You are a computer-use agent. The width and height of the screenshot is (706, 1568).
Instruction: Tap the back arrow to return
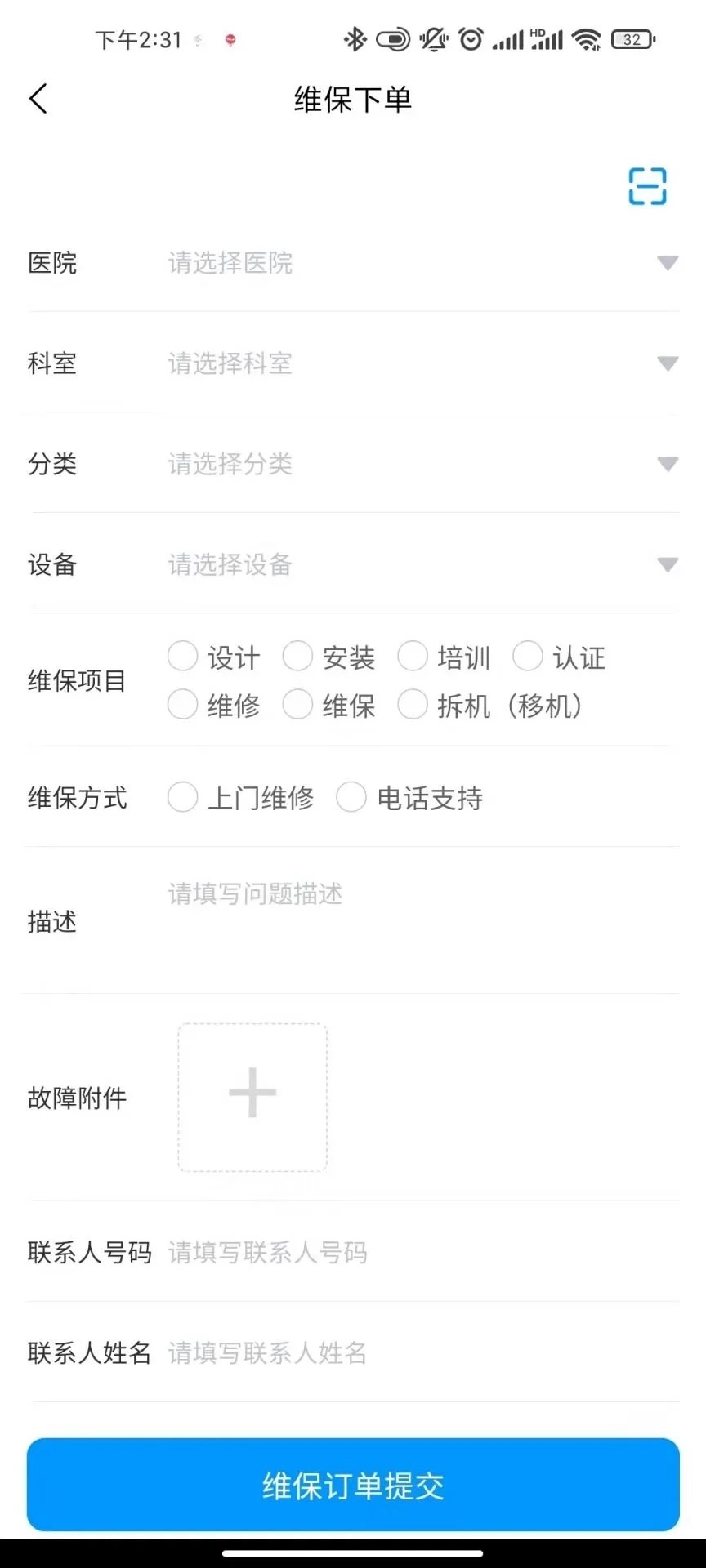pos(38,97)
